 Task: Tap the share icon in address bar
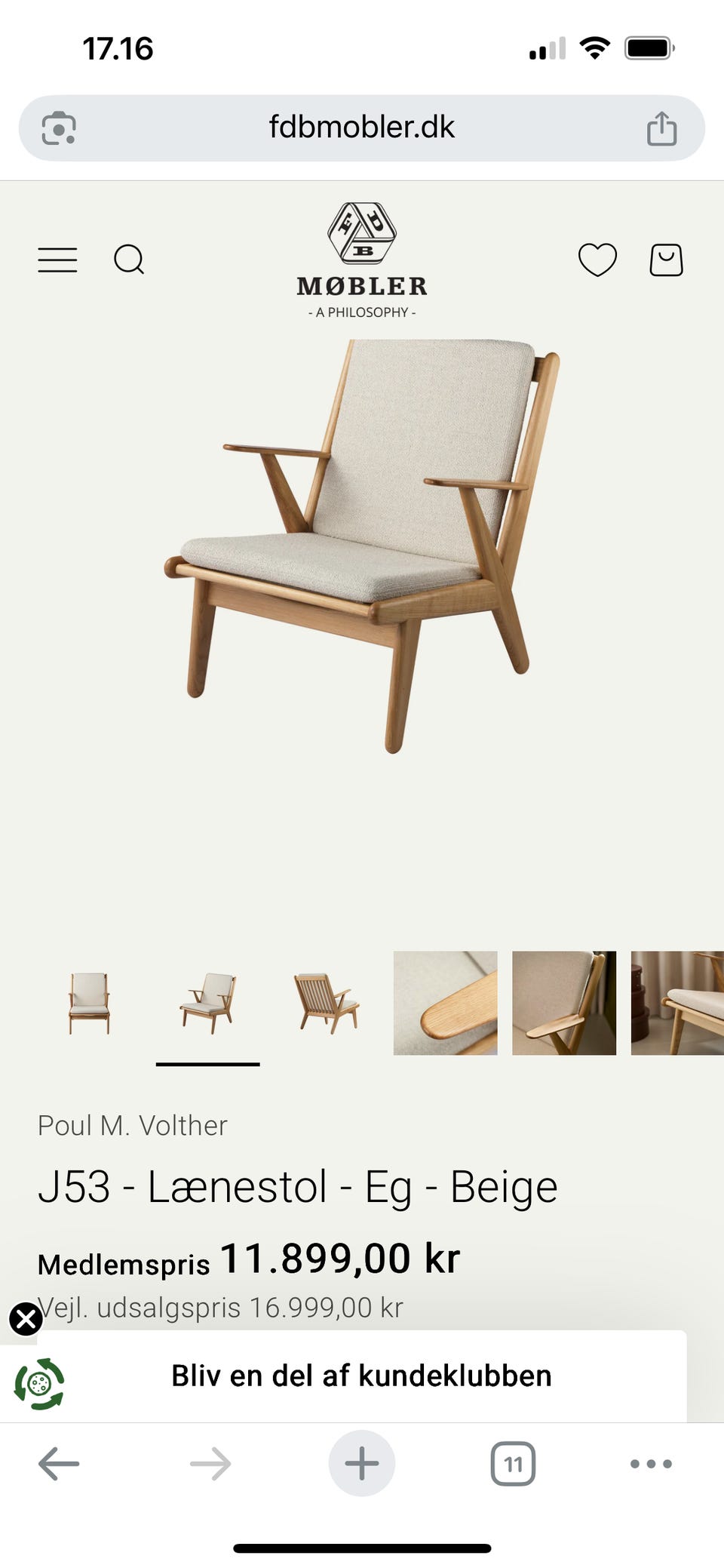662,127
